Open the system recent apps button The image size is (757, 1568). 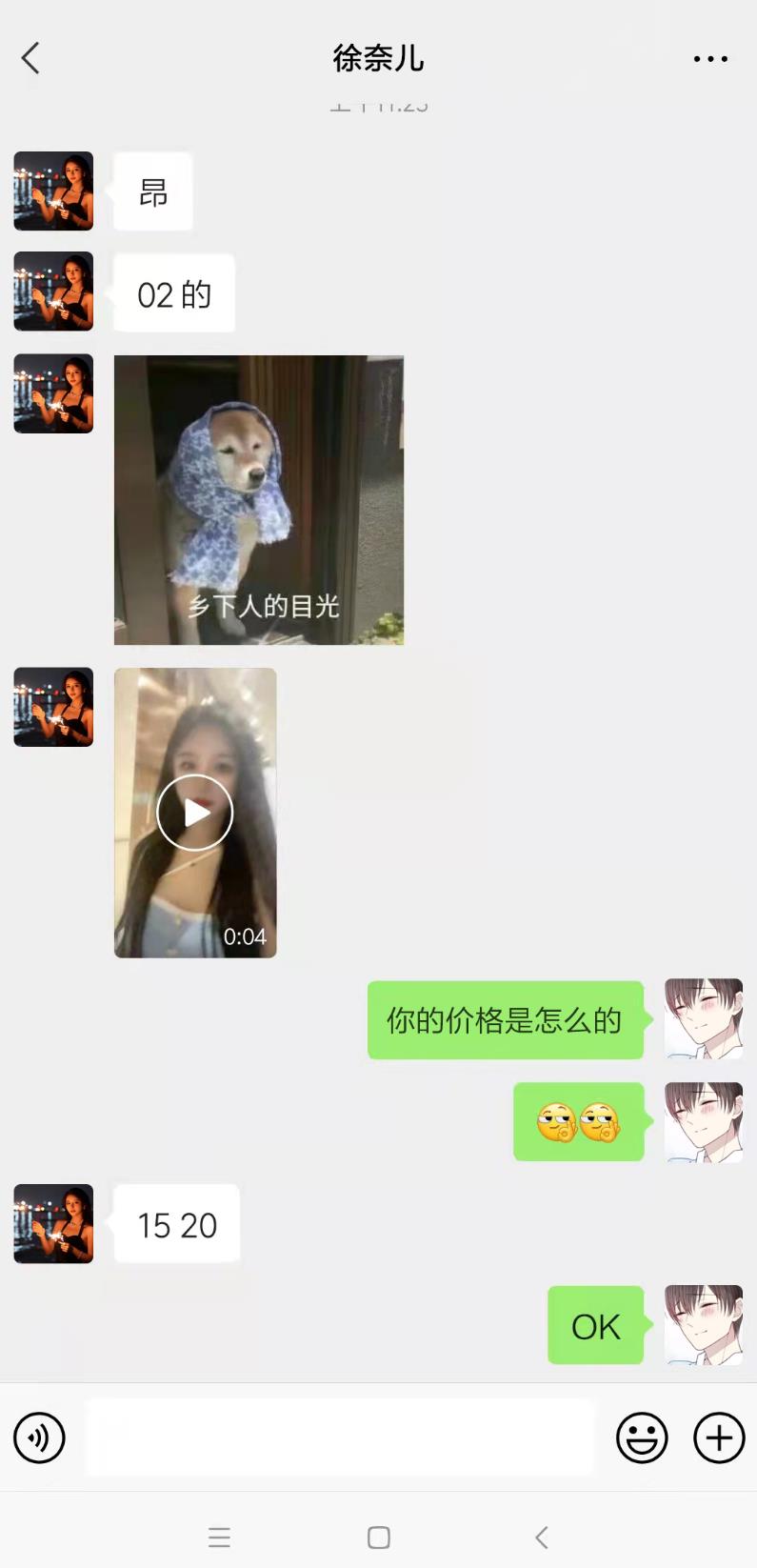[219, 1537]
